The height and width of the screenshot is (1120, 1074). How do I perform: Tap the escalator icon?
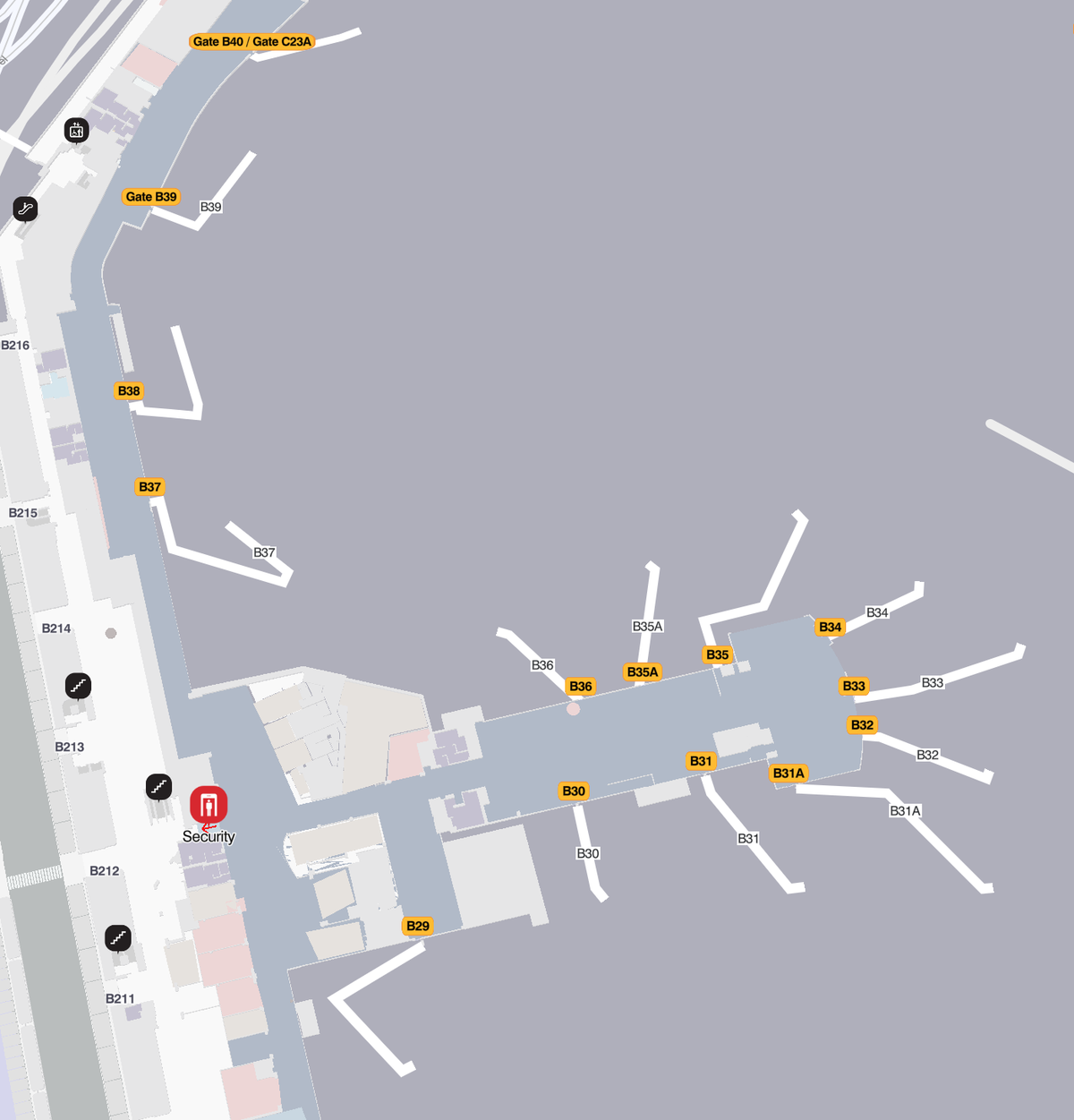25,209
